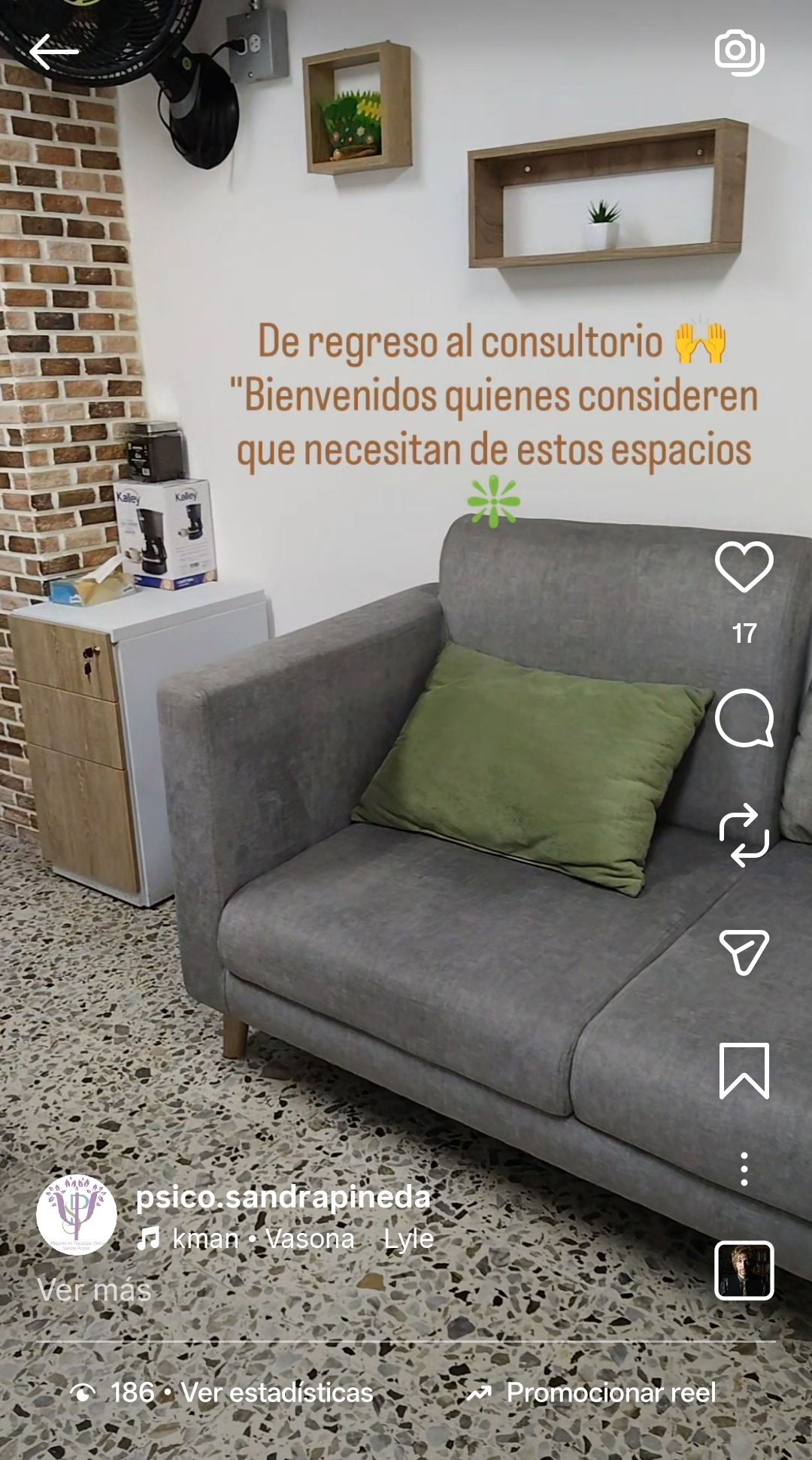View reel stats via Ver estadísticas
812x1460 pixels.
click(276, 1392)
